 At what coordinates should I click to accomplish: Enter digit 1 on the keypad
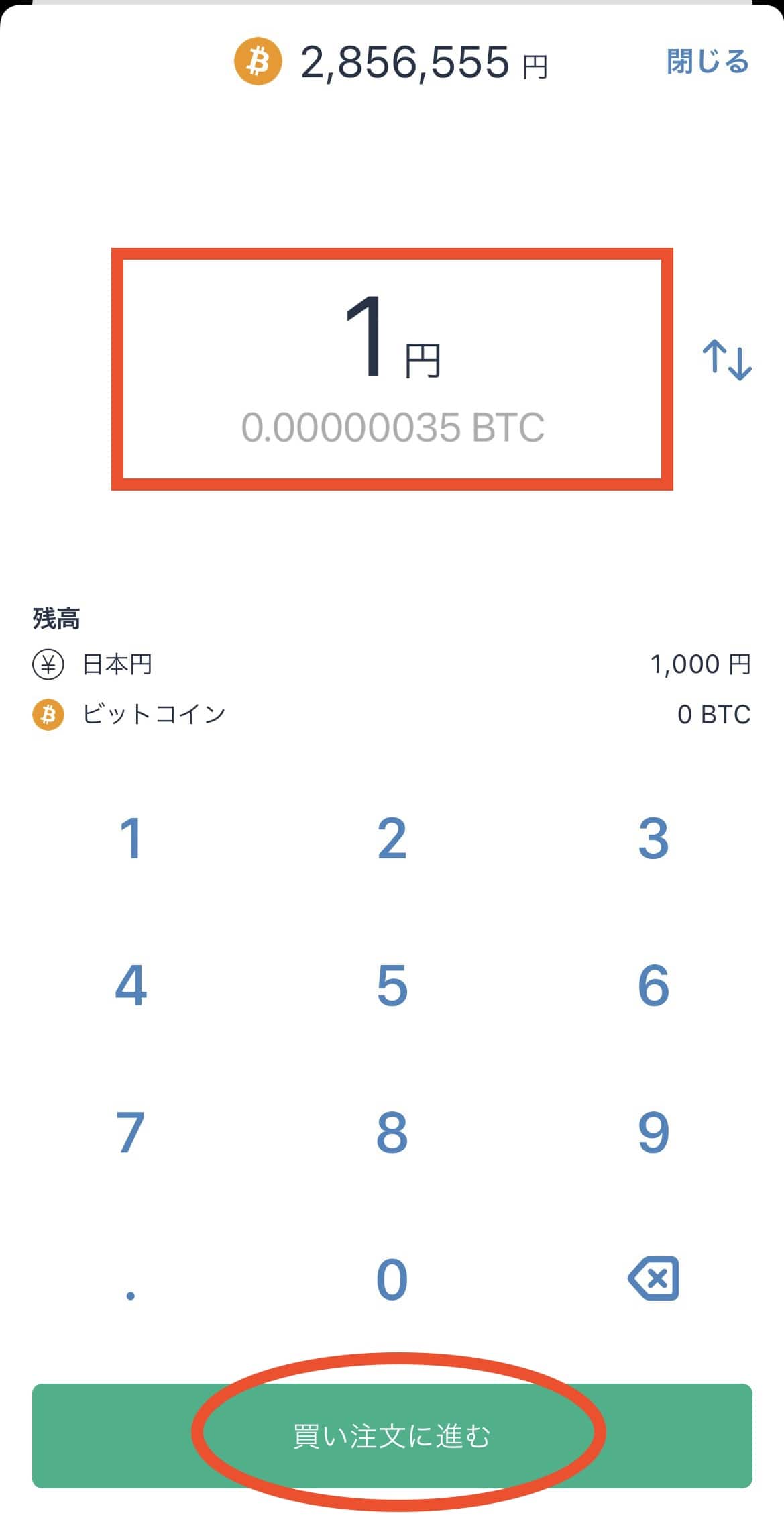[131, 837]
